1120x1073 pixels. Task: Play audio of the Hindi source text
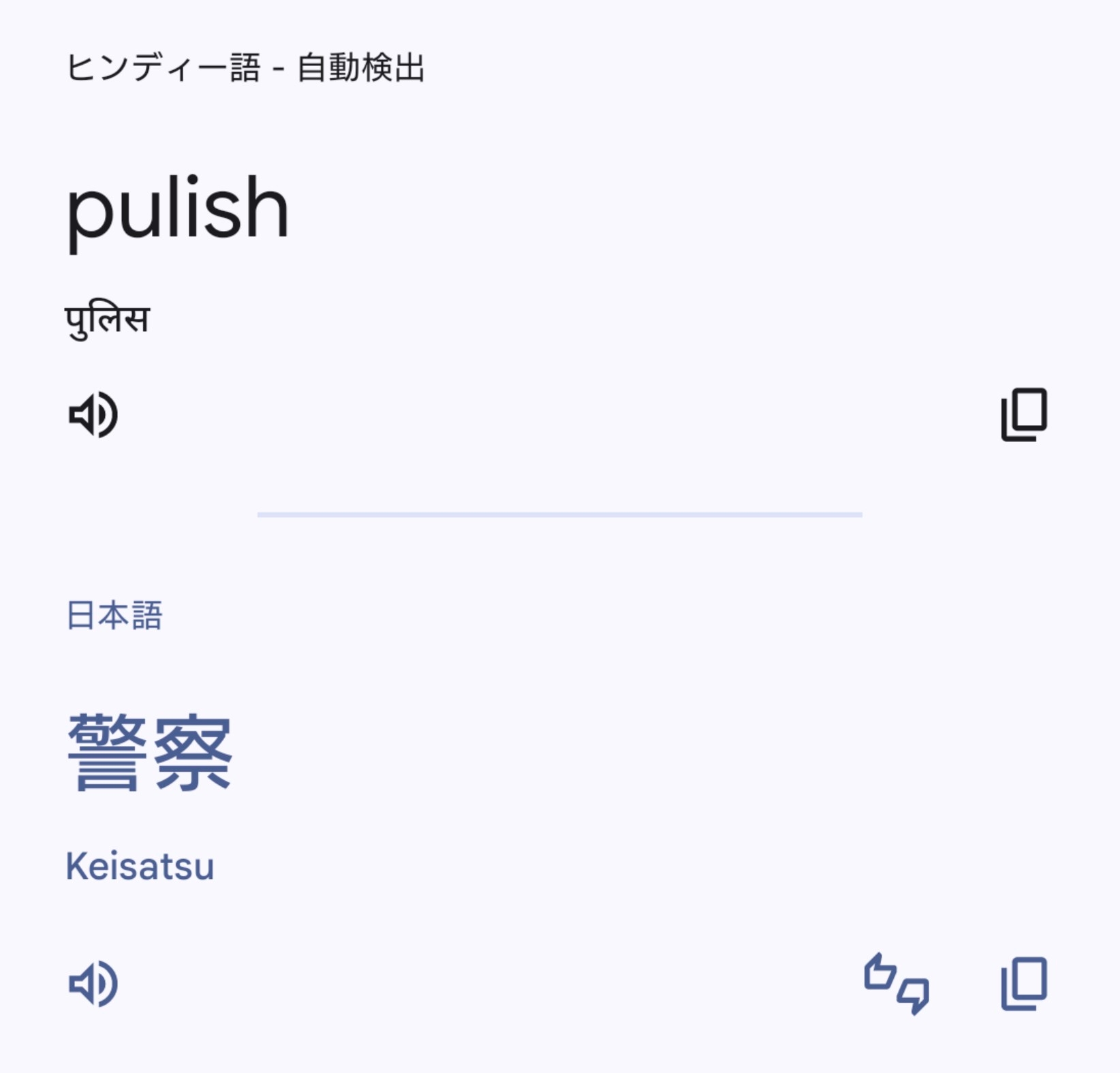[x=93, y=415]
